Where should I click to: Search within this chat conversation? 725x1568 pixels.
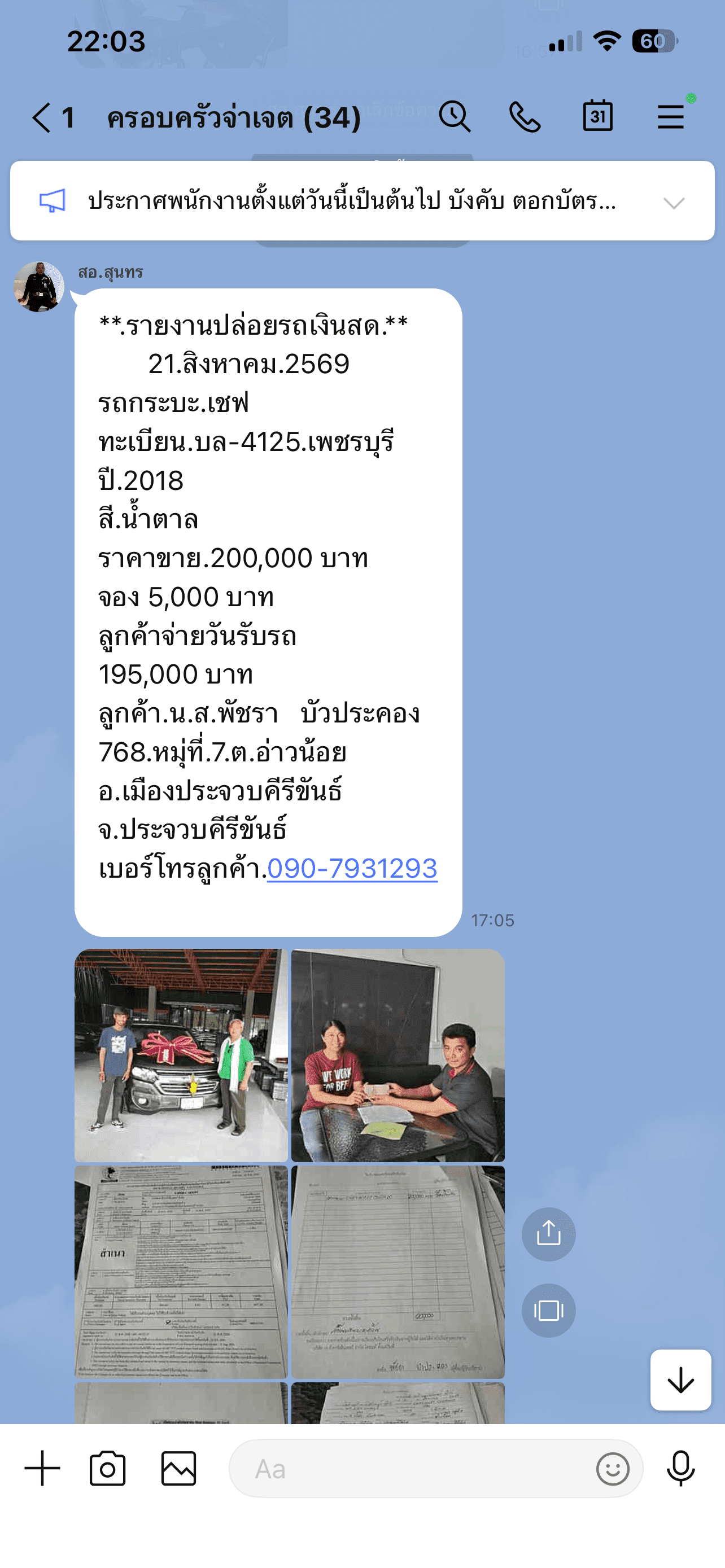coord(455,116)
